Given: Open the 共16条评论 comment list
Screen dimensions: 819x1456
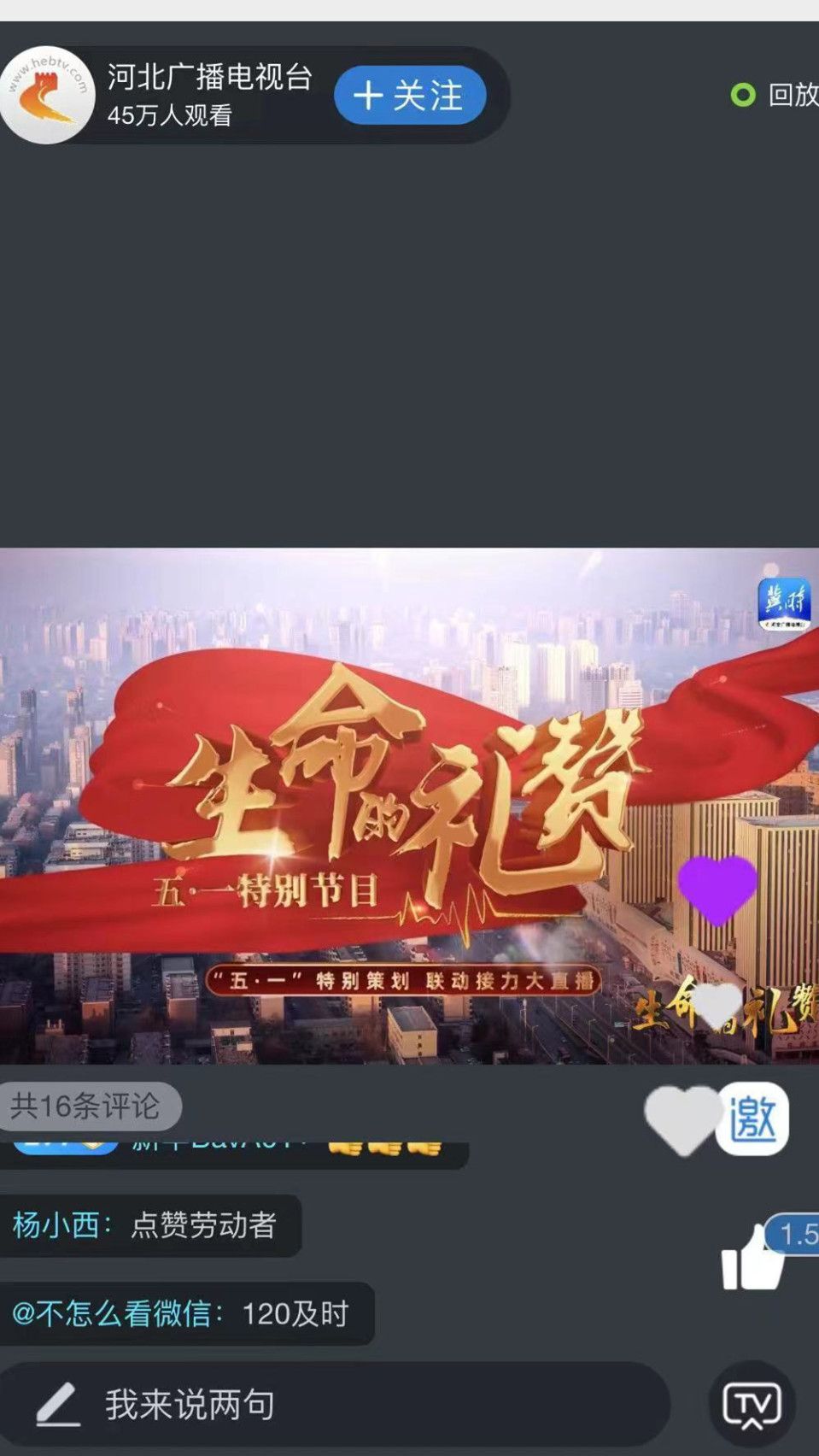Looking at the screenshot, I should click(89, 1106).
